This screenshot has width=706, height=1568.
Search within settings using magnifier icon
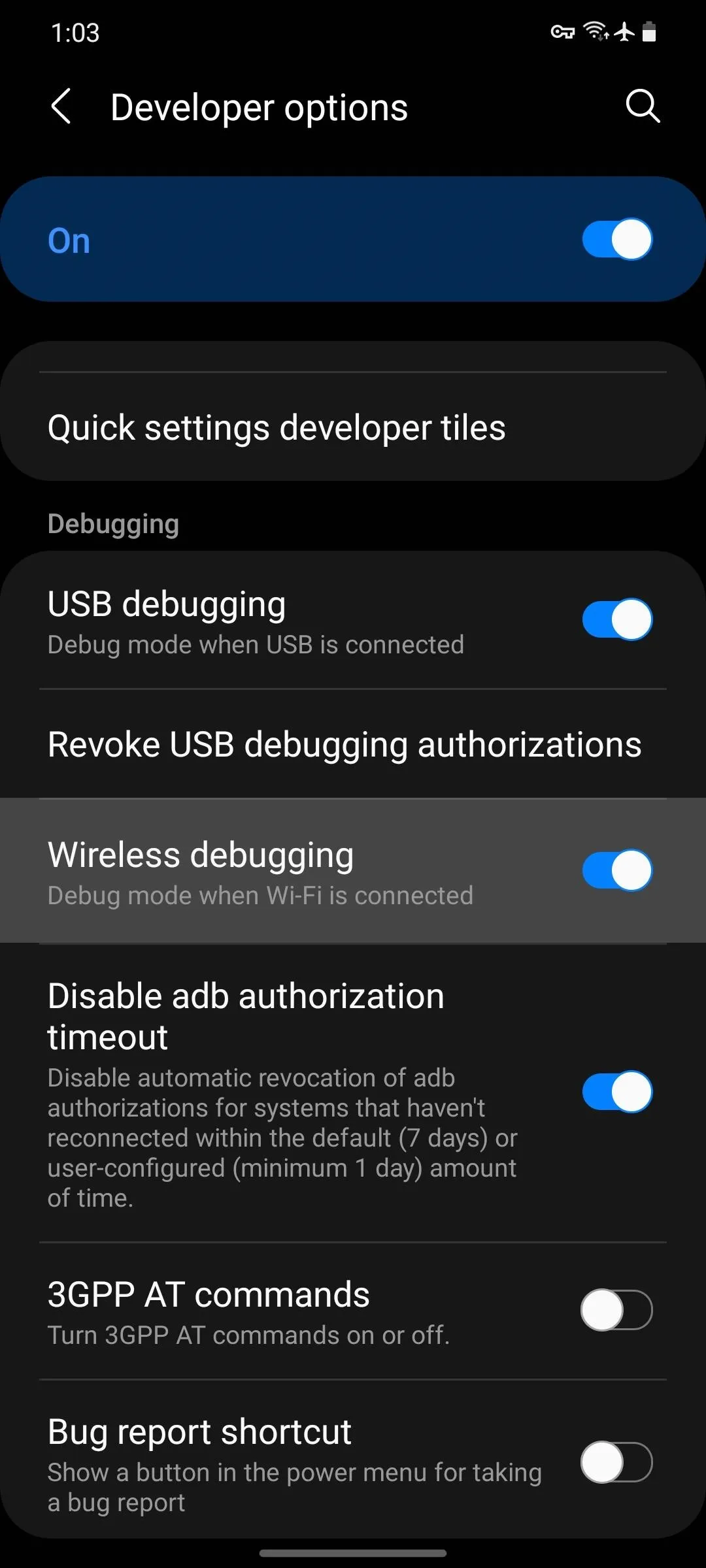pyautogui.click(x=643, y=106)
